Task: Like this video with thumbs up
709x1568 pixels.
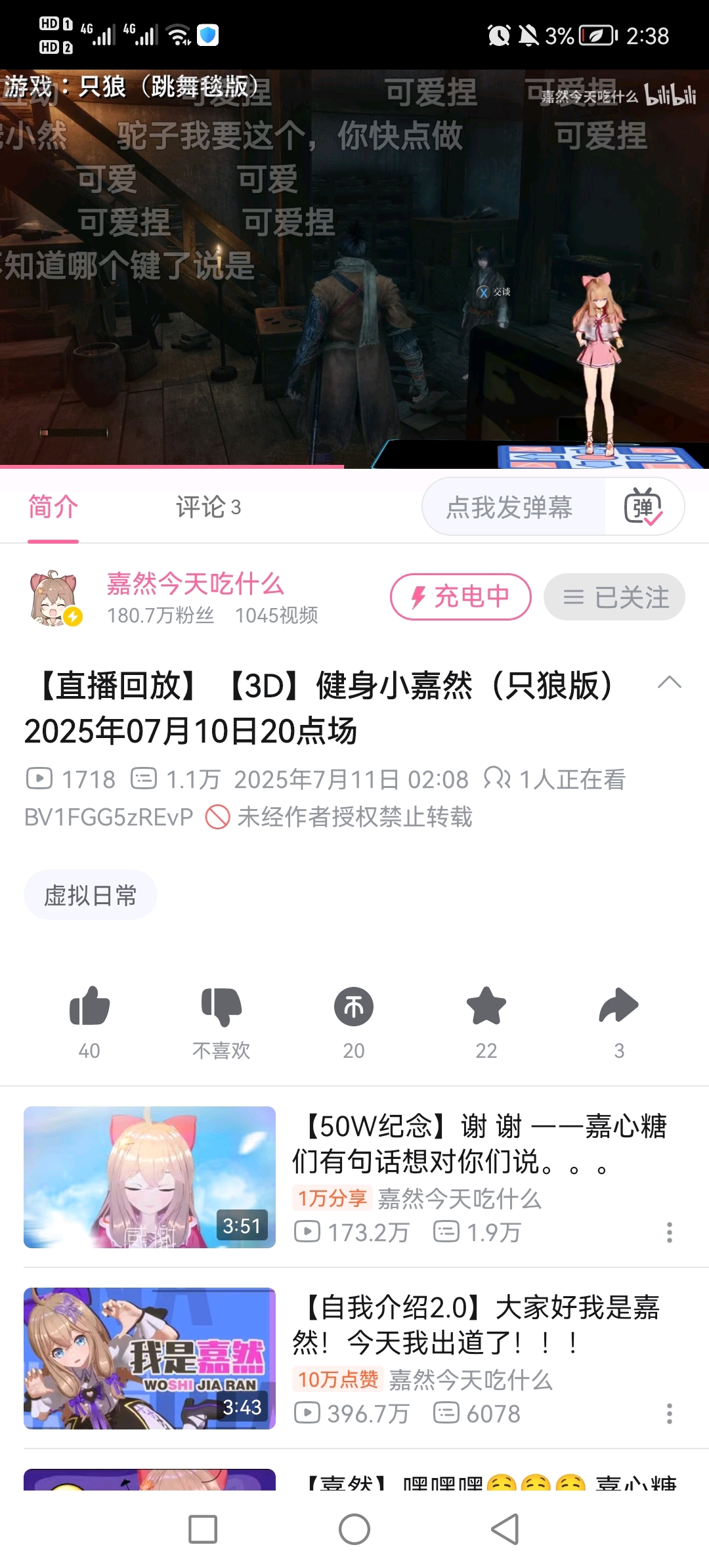Action: pos(89,1007)
